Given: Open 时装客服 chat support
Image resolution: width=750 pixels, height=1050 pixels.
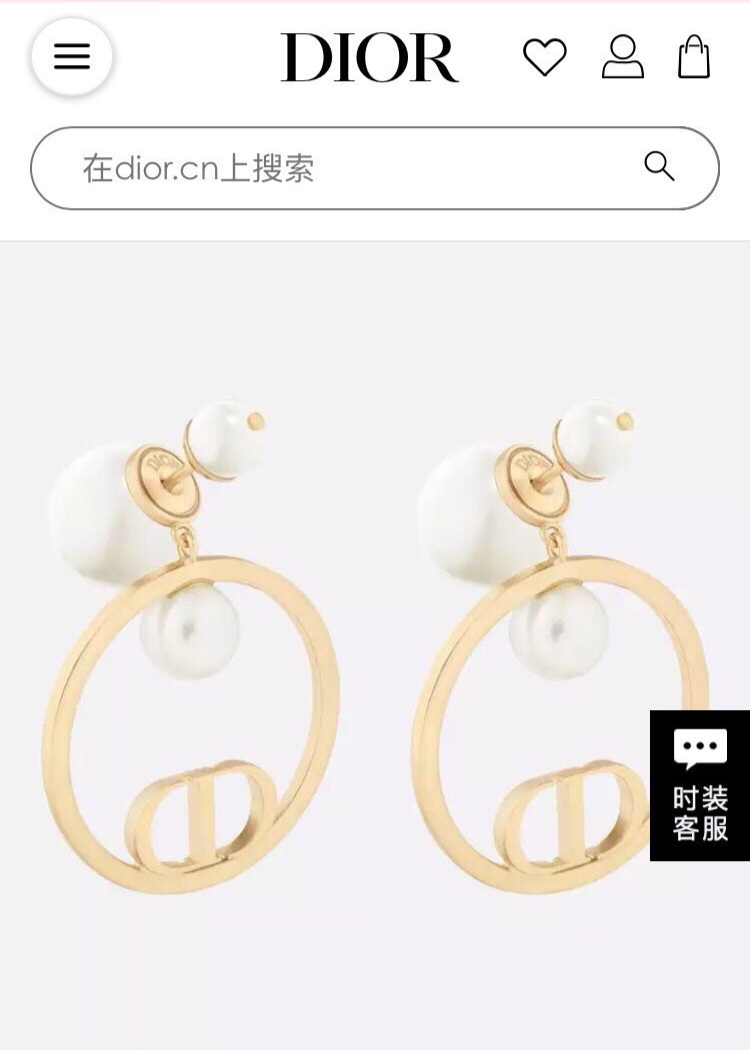Looking at the screenshot, I should (699, 785).
